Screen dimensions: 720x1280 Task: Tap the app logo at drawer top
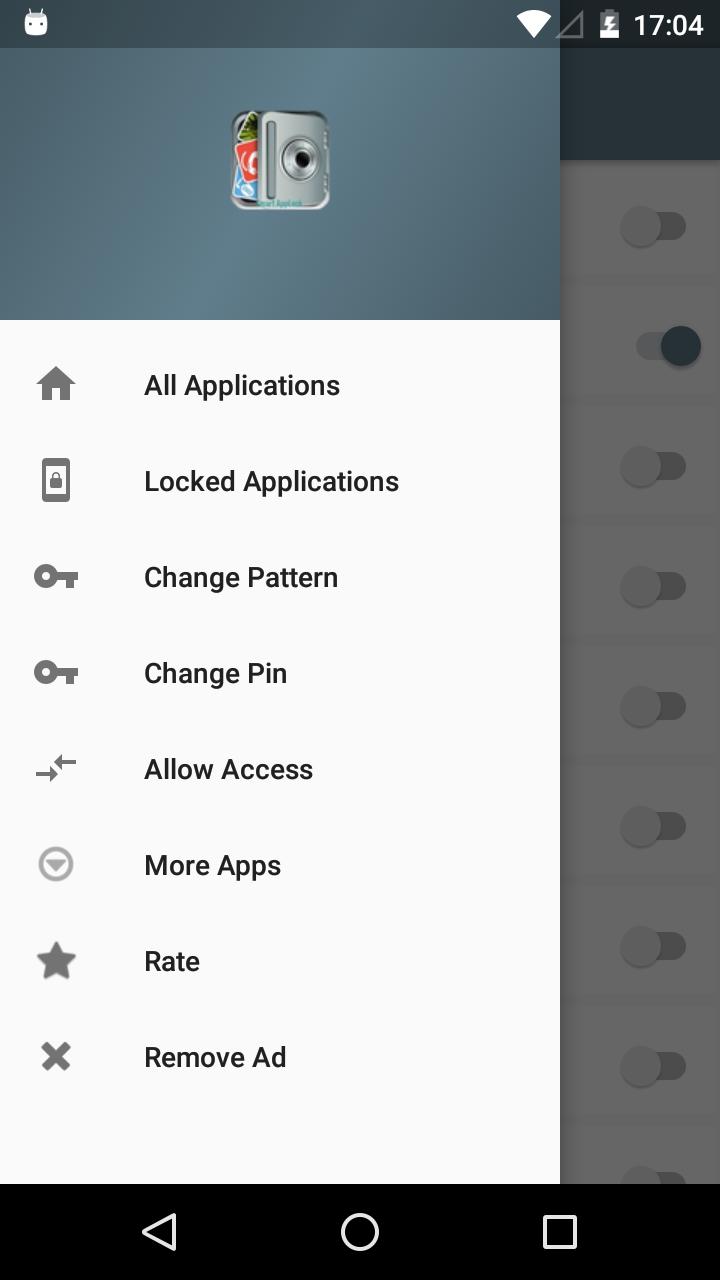(x=279, y=159)
